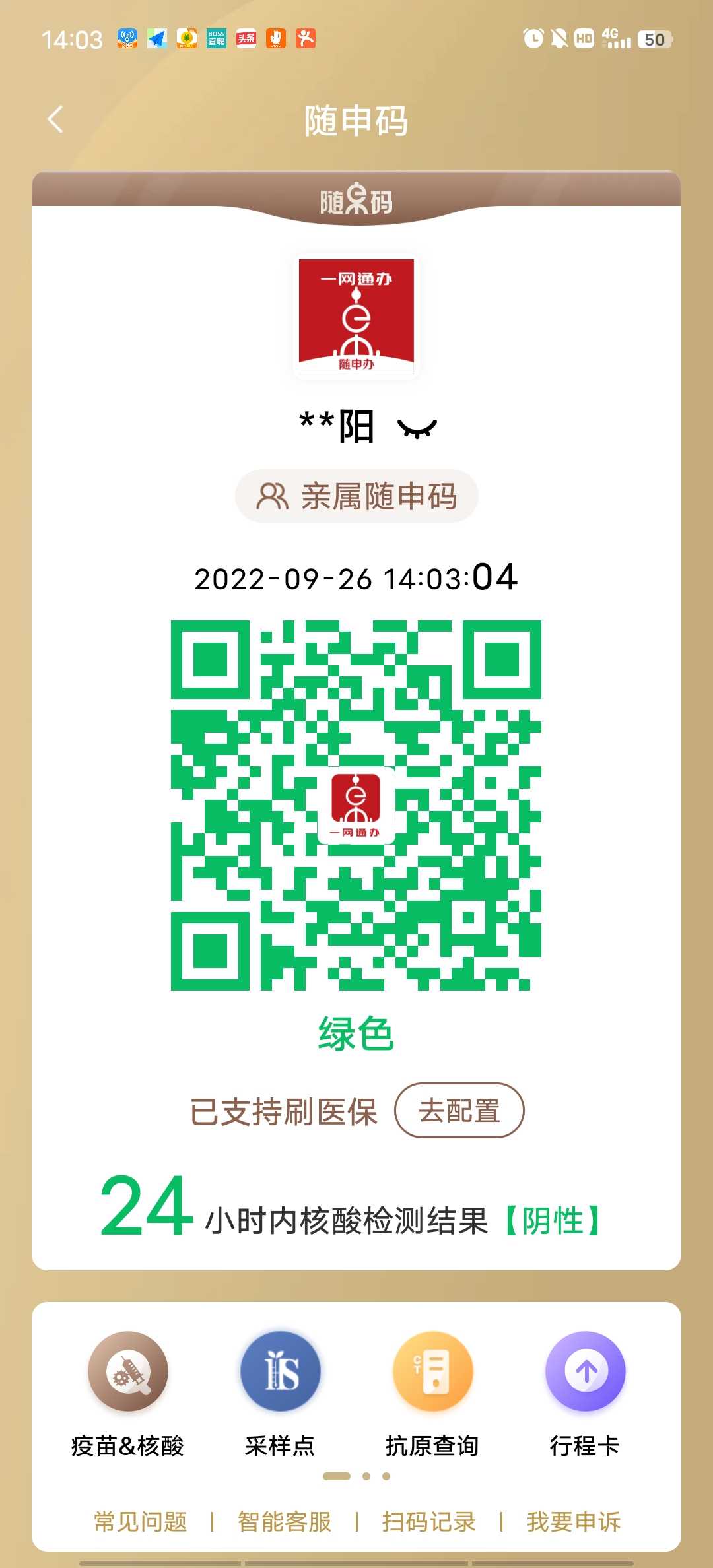Tap the page indicator dots
713x1568 pixels.
coord(356,1476)
